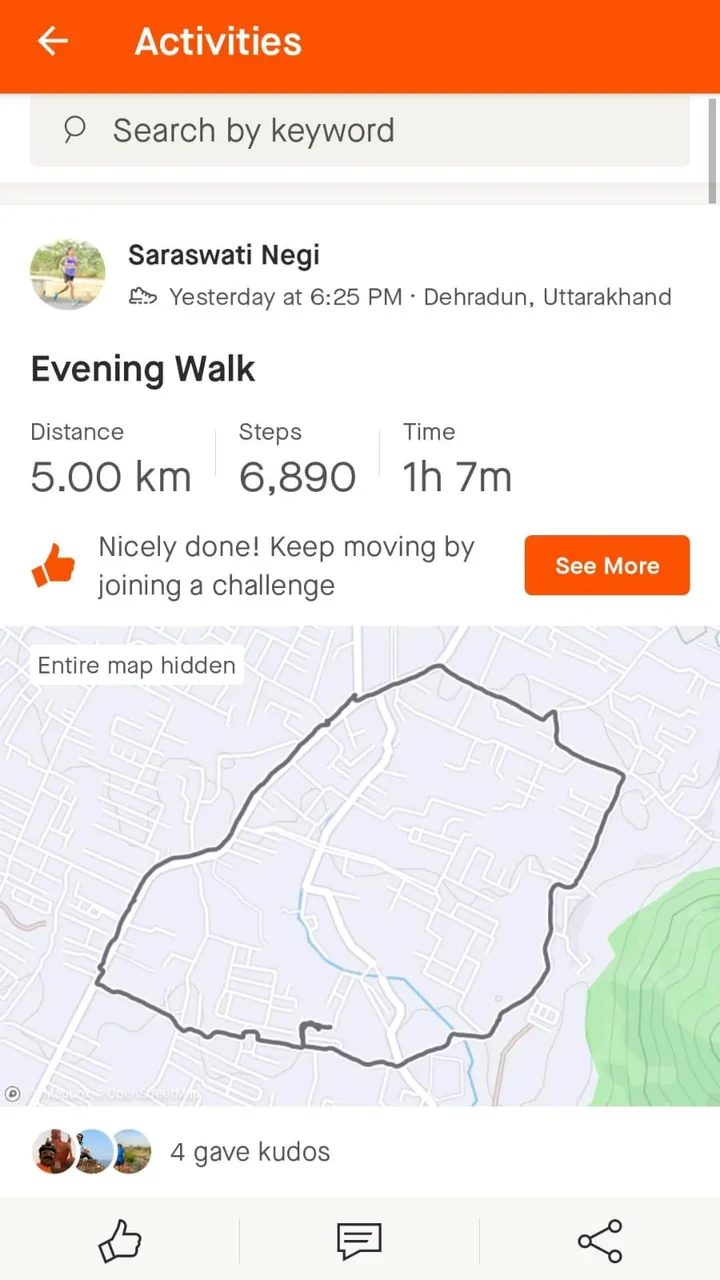Tap See More to join a challenge
720x1280 pixels.
point(607,565)
